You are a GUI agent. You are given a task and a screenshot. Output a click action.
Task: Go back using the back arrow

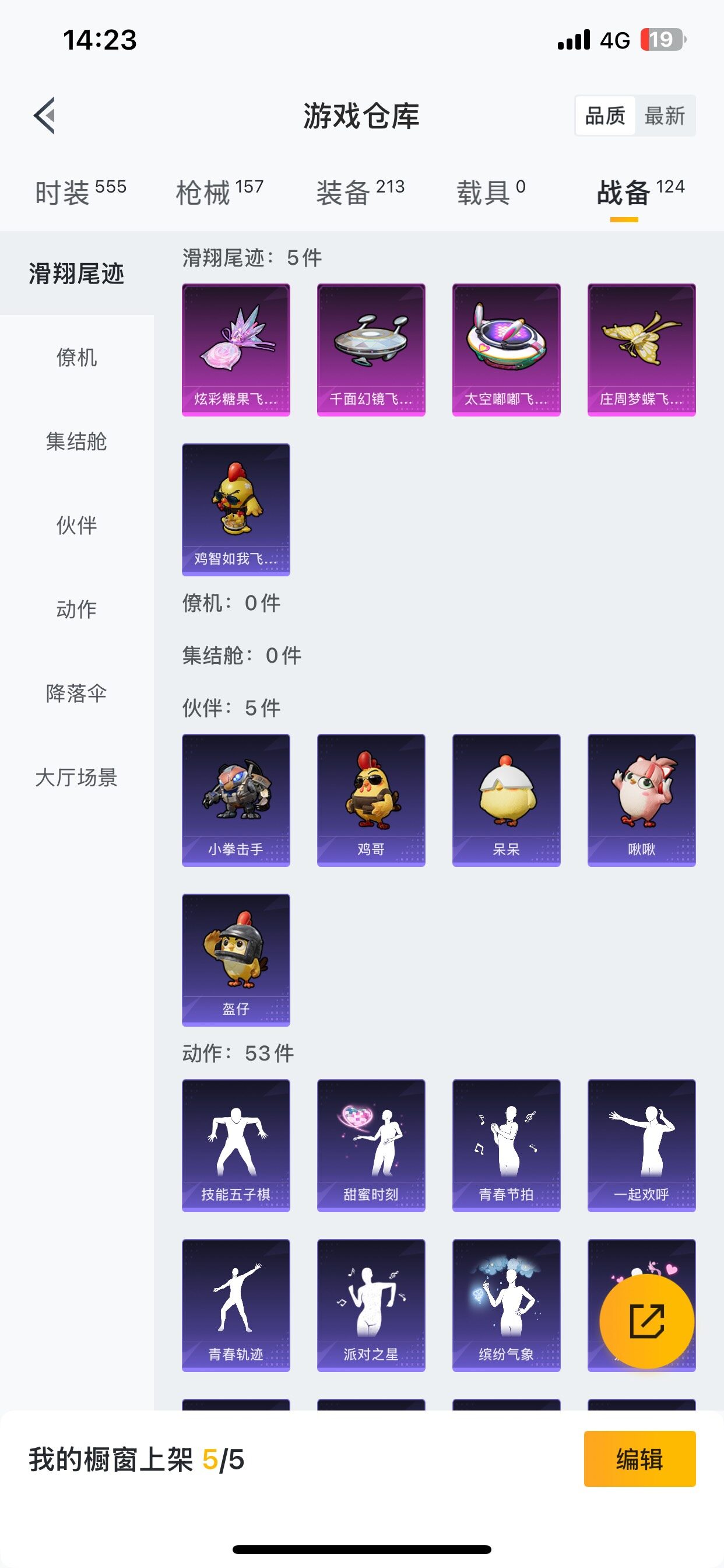click(45, 117)
